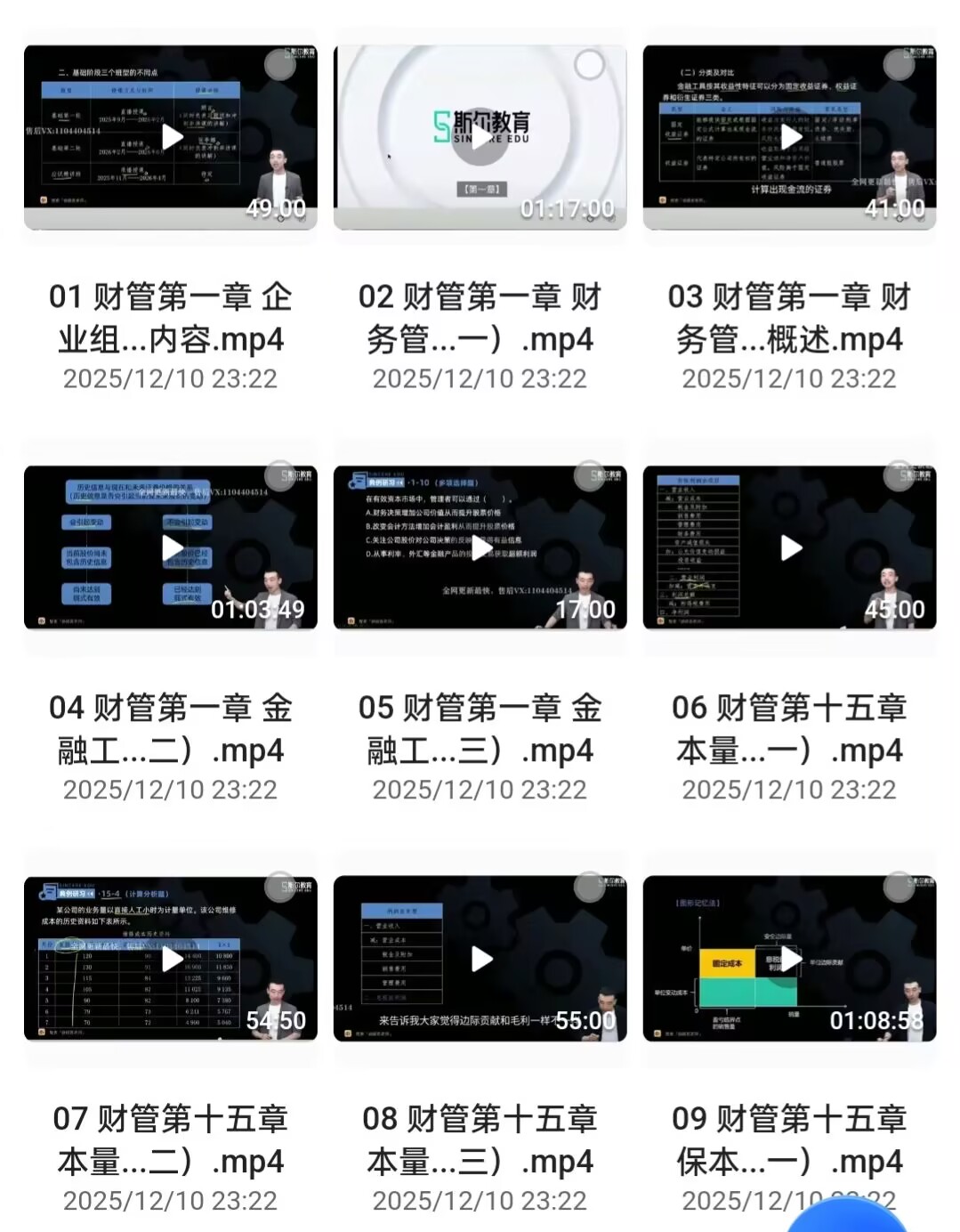Open video 04 财管第一章 金融工
Screen dimensions: 960x1232
[171, 548]
